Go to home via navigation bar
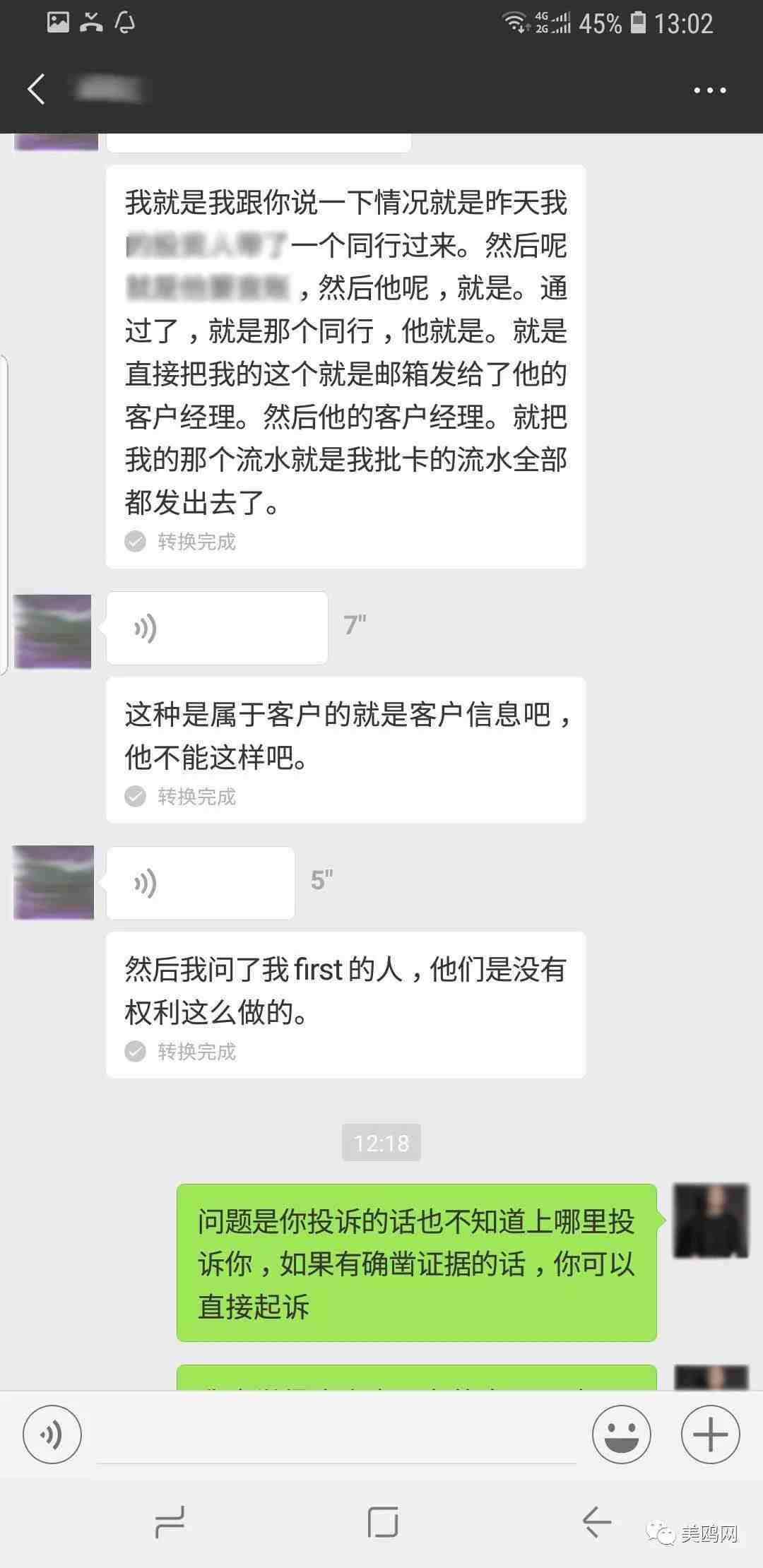 point(382,1521)
